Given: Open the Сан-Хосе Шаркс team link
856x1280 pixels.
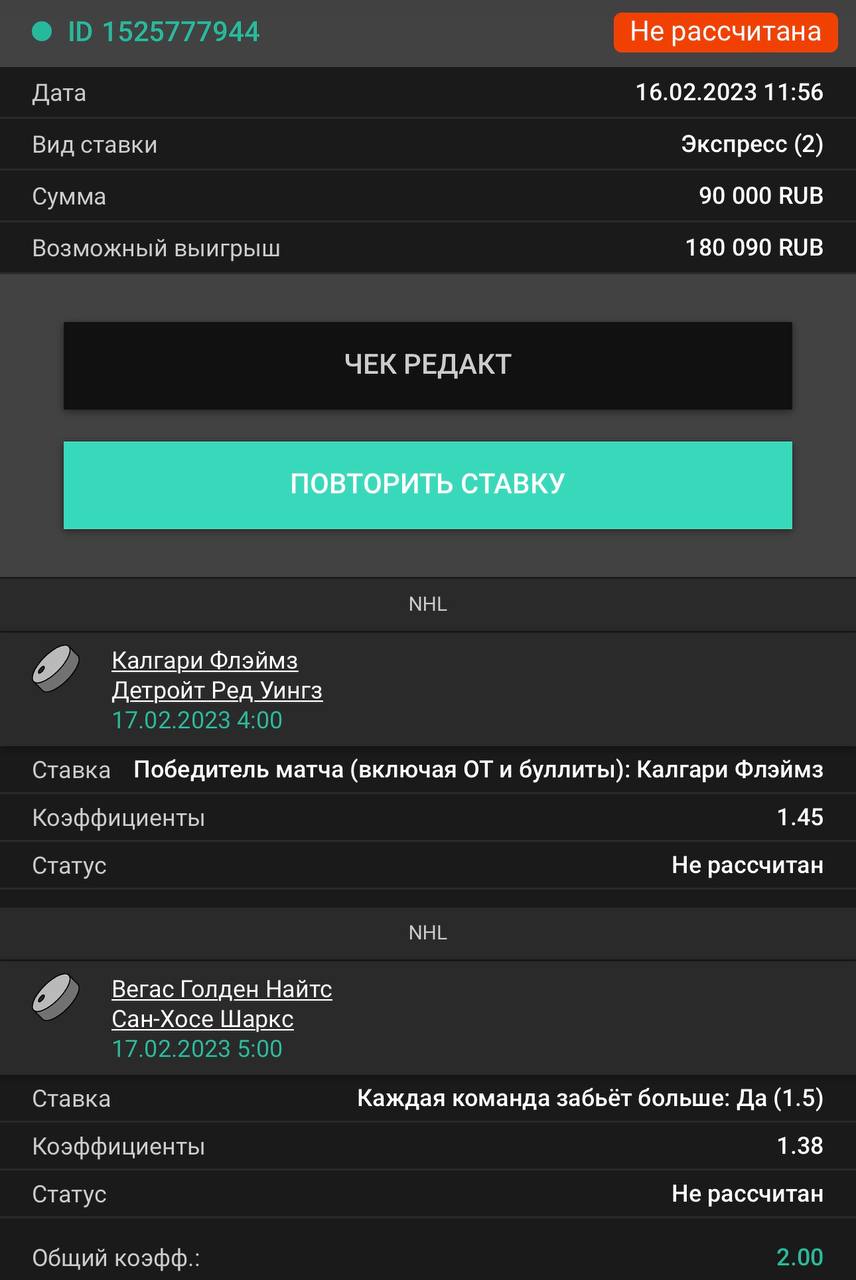Looking at the screenshot, I should (x=203, y=1020).
